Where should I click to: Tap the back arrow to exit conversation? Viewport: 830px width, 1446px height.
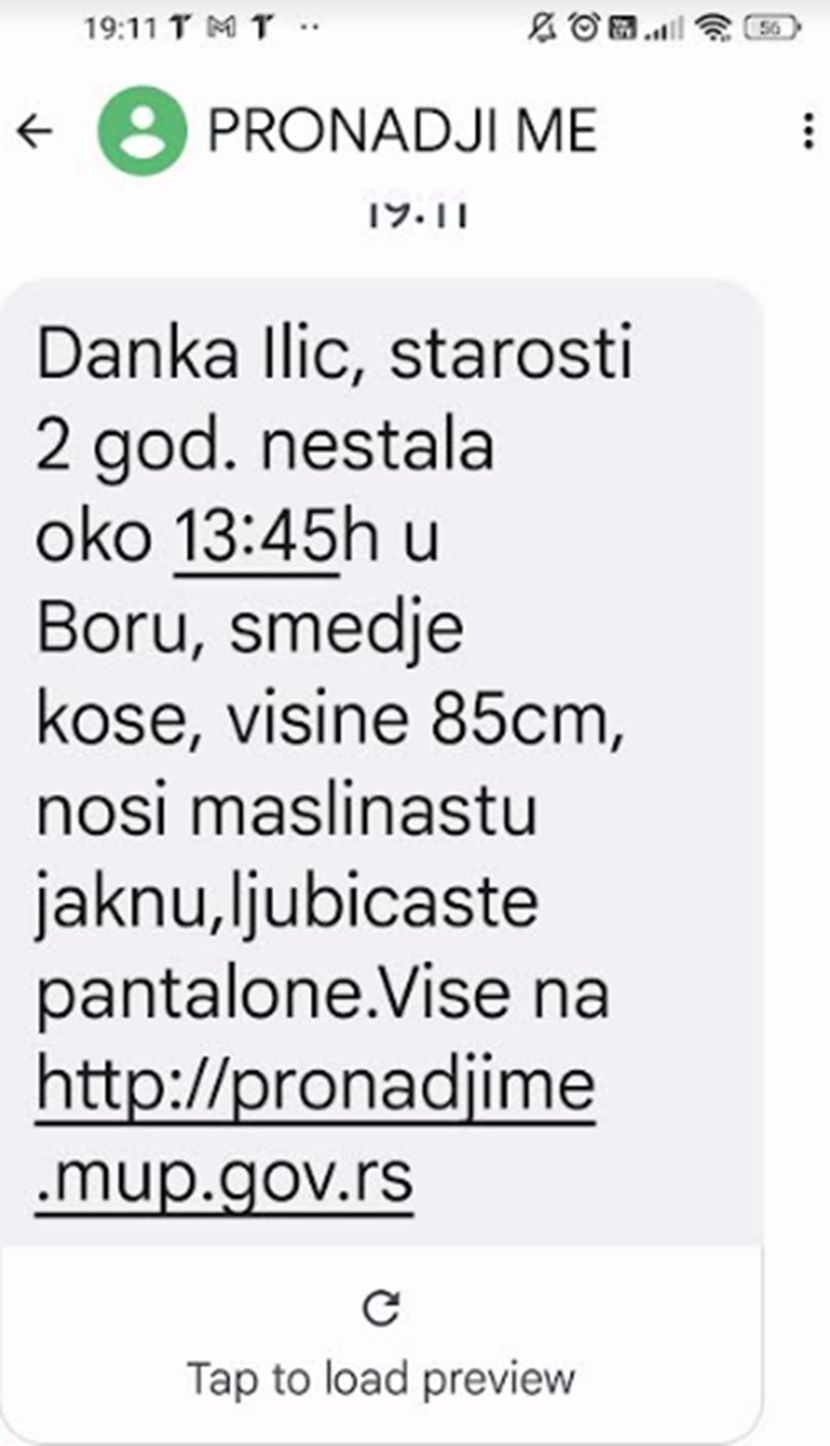(x=33, y=128)
